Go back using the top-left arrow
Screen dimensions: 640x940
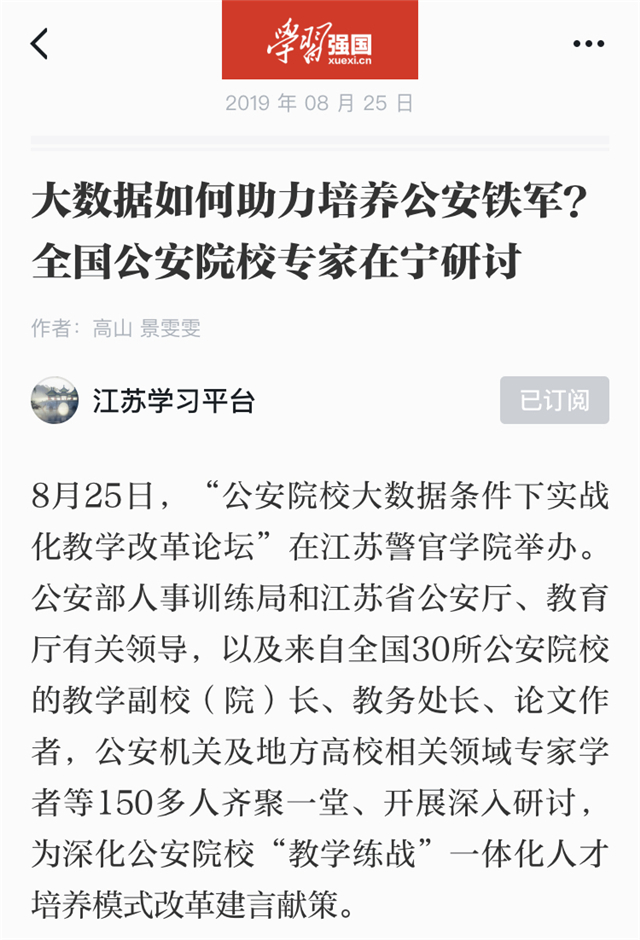tap(40, 44)
